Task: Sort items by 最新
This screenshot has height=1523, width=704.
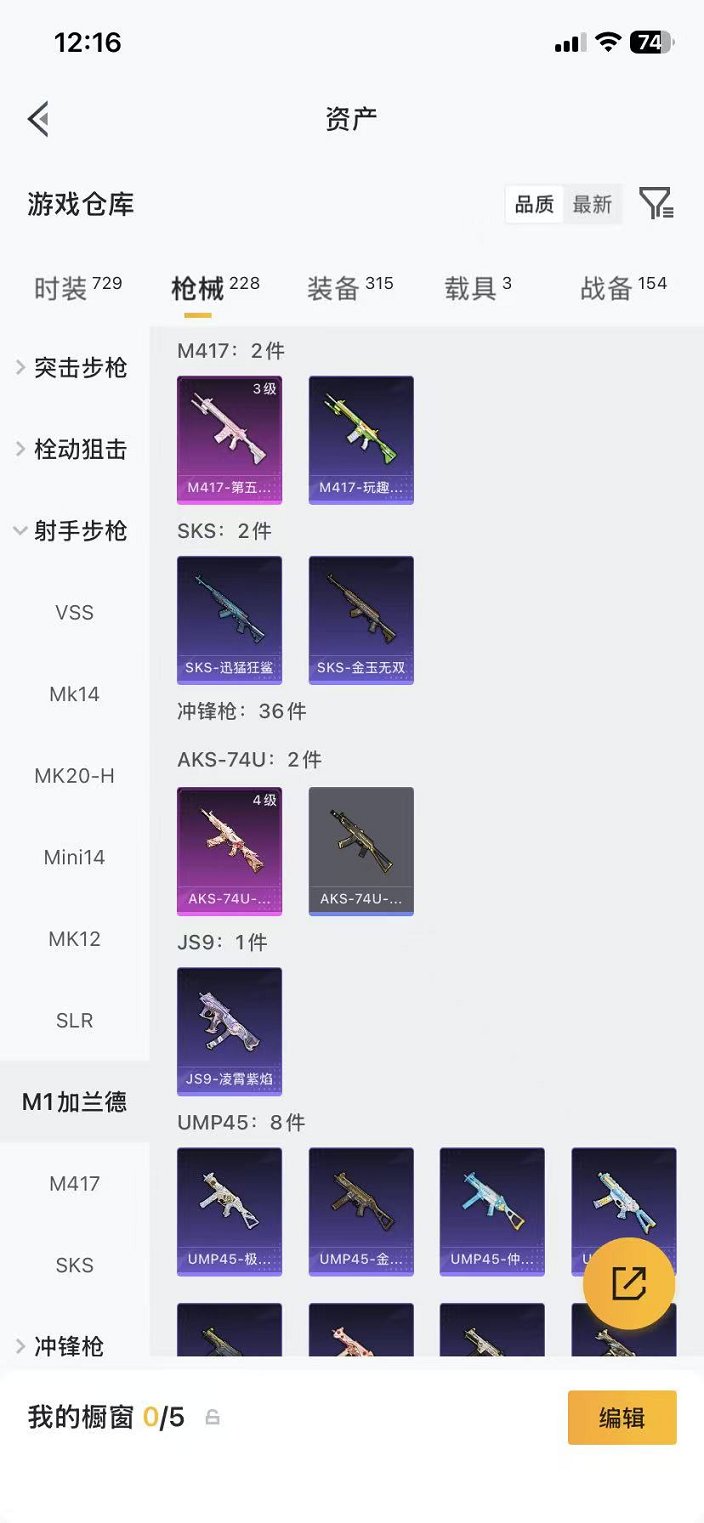Action: pos(592,205)
